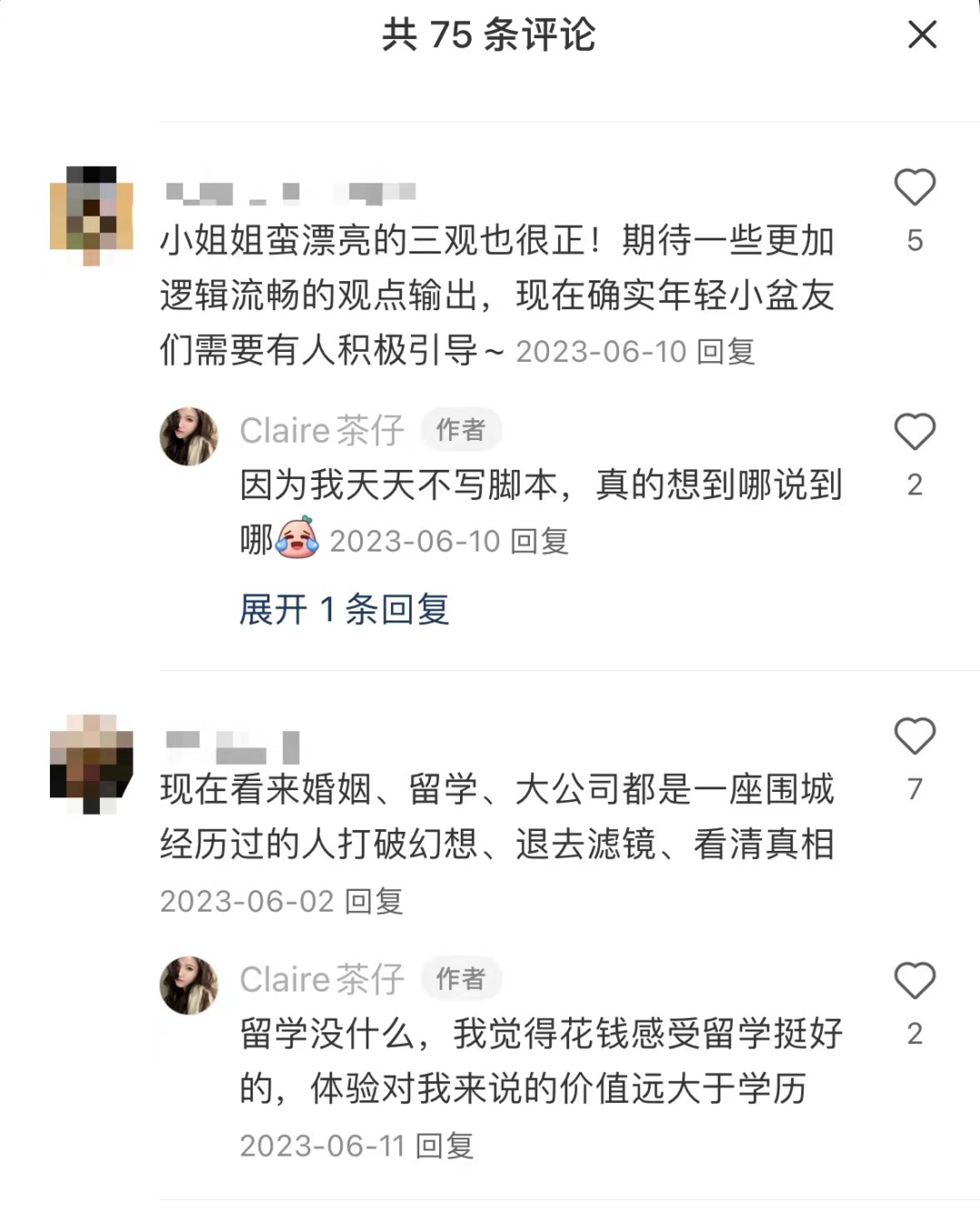The height and width of the screenshot is (1221, 980).
Task: View avatar of the 婚姻、留学 commenter
Action: 91,763
